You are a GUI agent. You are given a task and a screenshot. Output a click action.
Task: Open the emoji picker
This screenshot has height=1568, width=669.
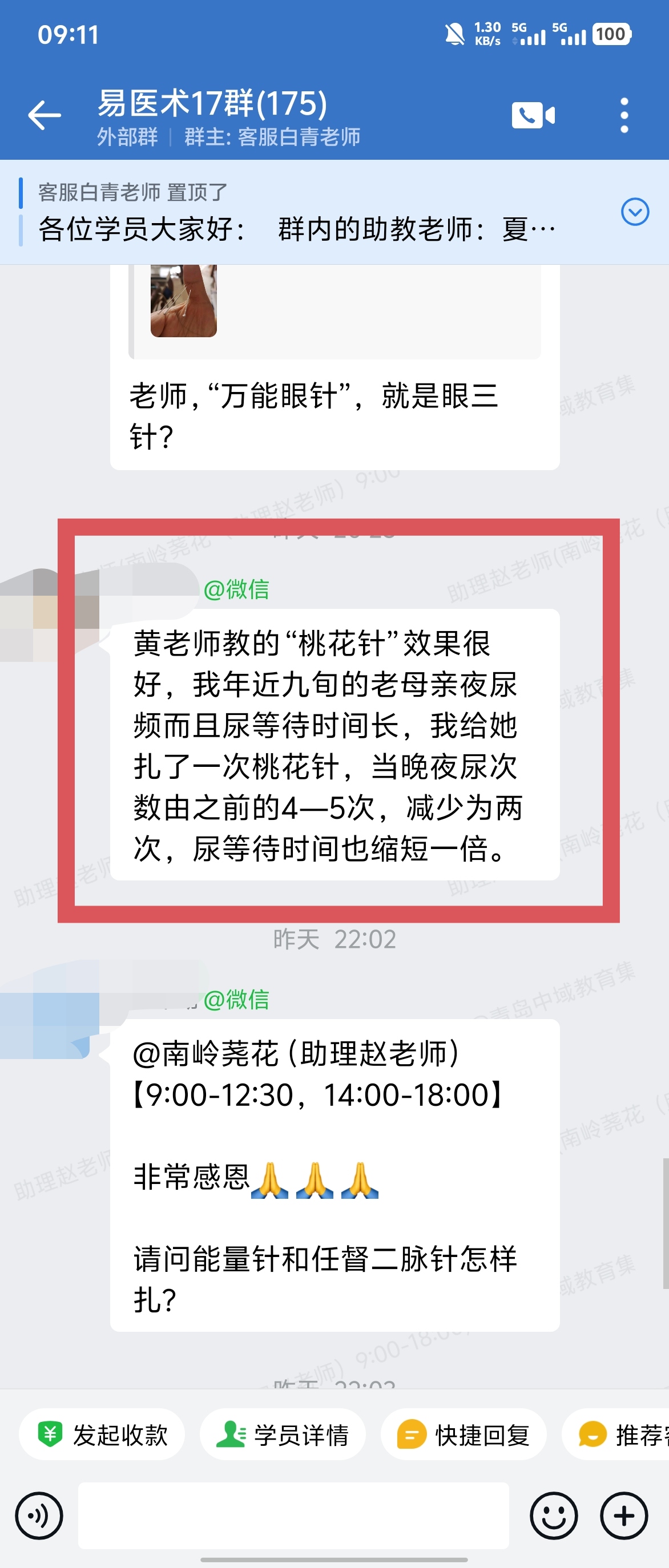click(553, 1516)
